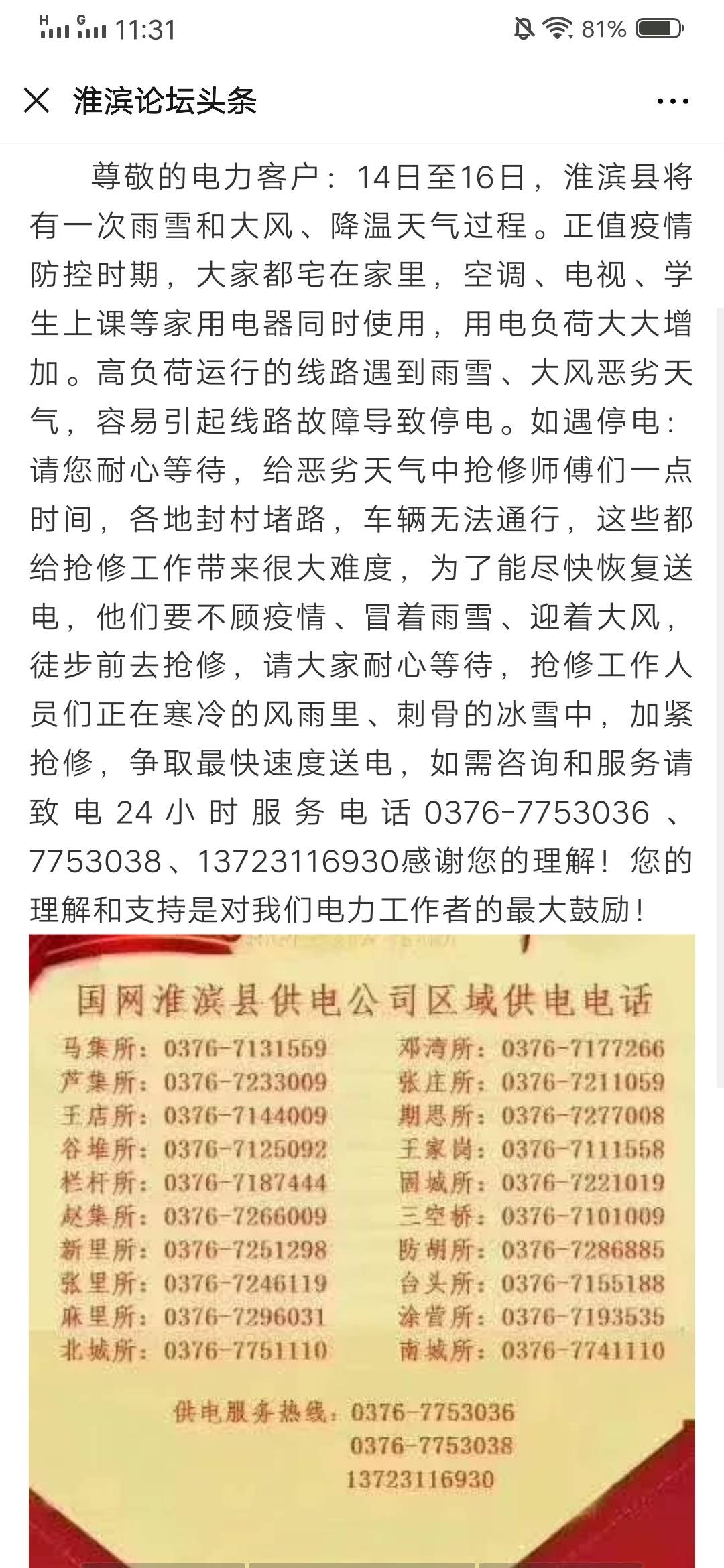Viewport: 724px width, 1568px height.
Task: Close the 淮滨论坛头条 article page
Action: pos(36,101)
